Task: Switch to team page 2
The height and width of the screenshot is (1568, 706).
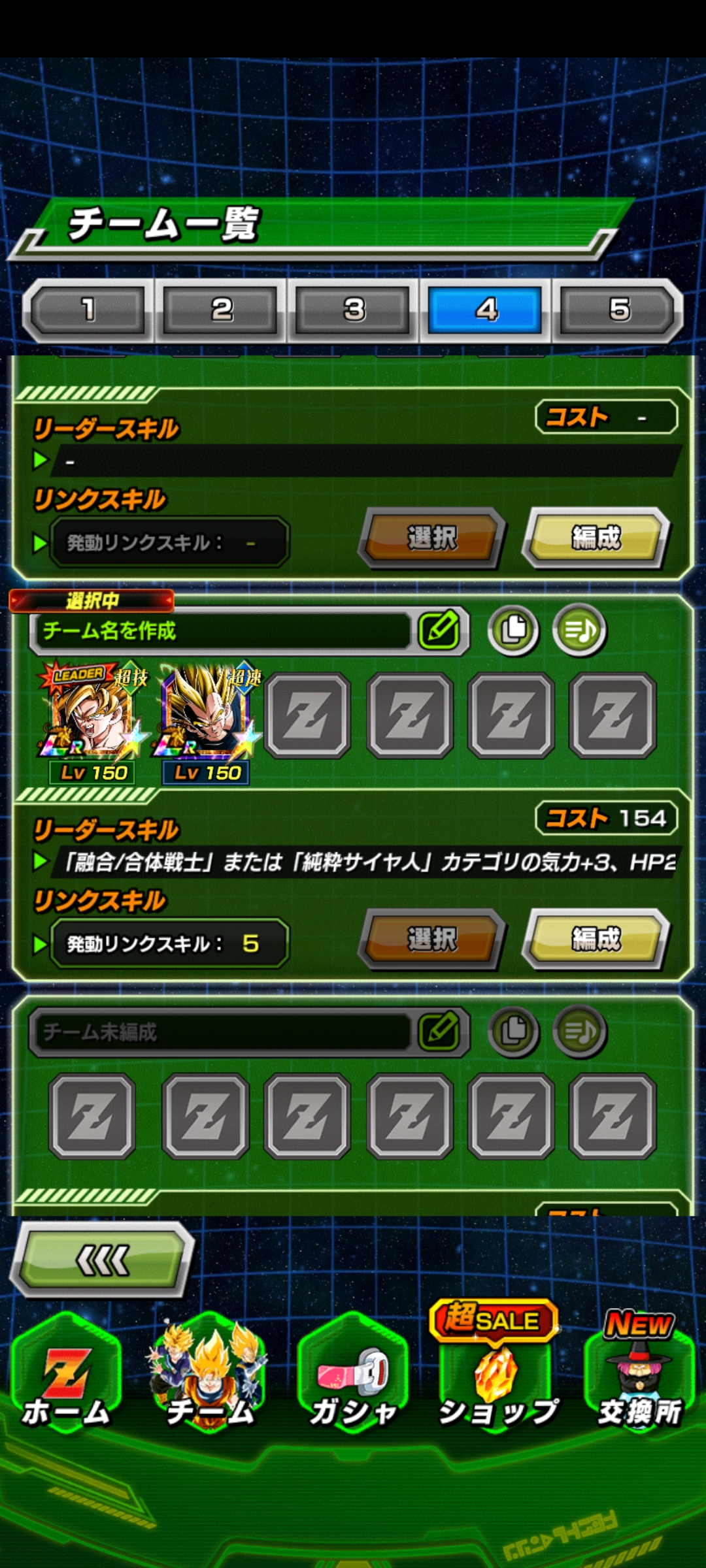Action: click(x=221, y=310)
